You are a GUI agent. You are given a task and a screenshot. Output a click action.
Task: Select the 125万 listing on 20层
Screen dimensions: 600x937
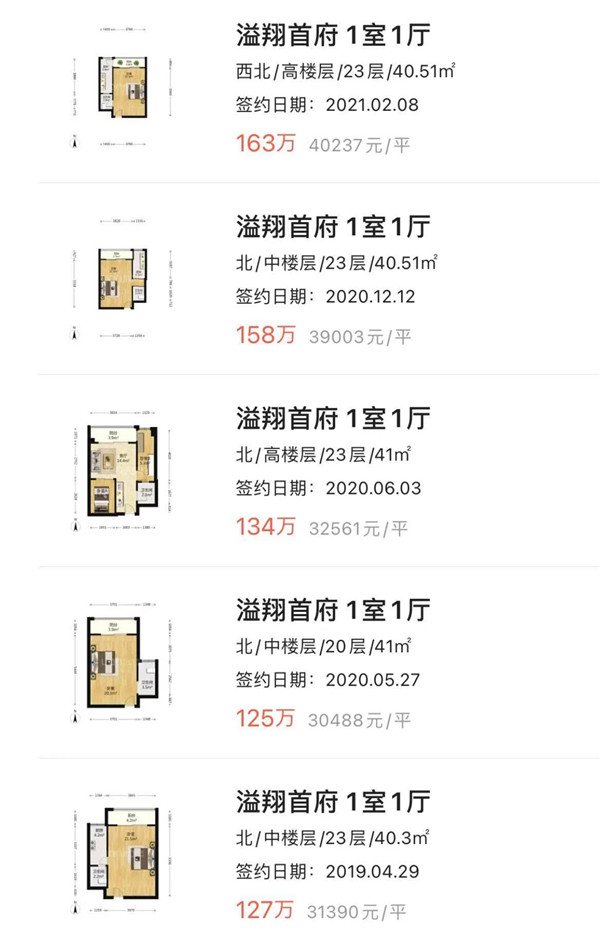point(333,609)
